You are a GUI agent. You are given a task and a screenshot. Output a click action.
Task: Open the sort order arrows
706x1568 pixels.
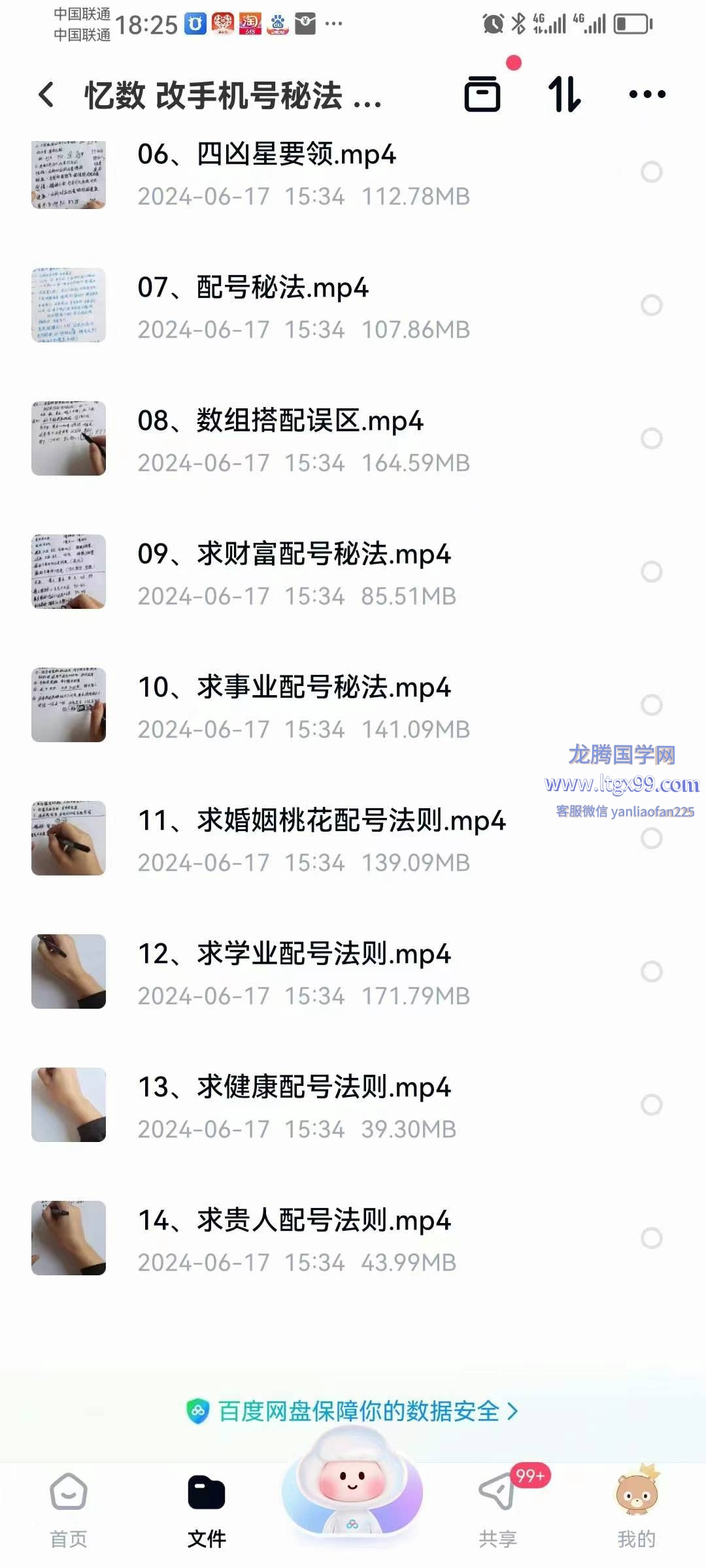pyautogui.click(x=564, y=95)
